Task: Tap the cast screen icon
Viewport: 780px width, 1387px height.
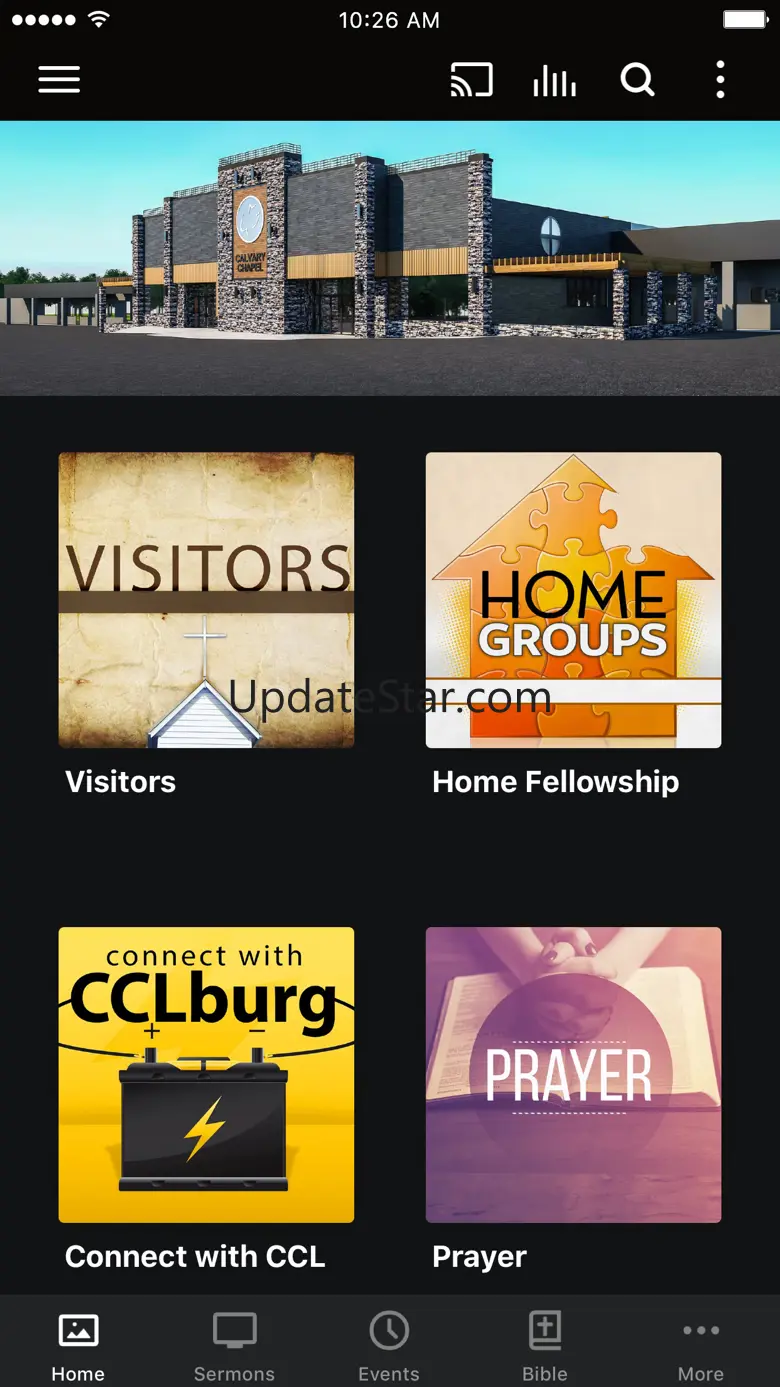Action: [x=471, y=80]
